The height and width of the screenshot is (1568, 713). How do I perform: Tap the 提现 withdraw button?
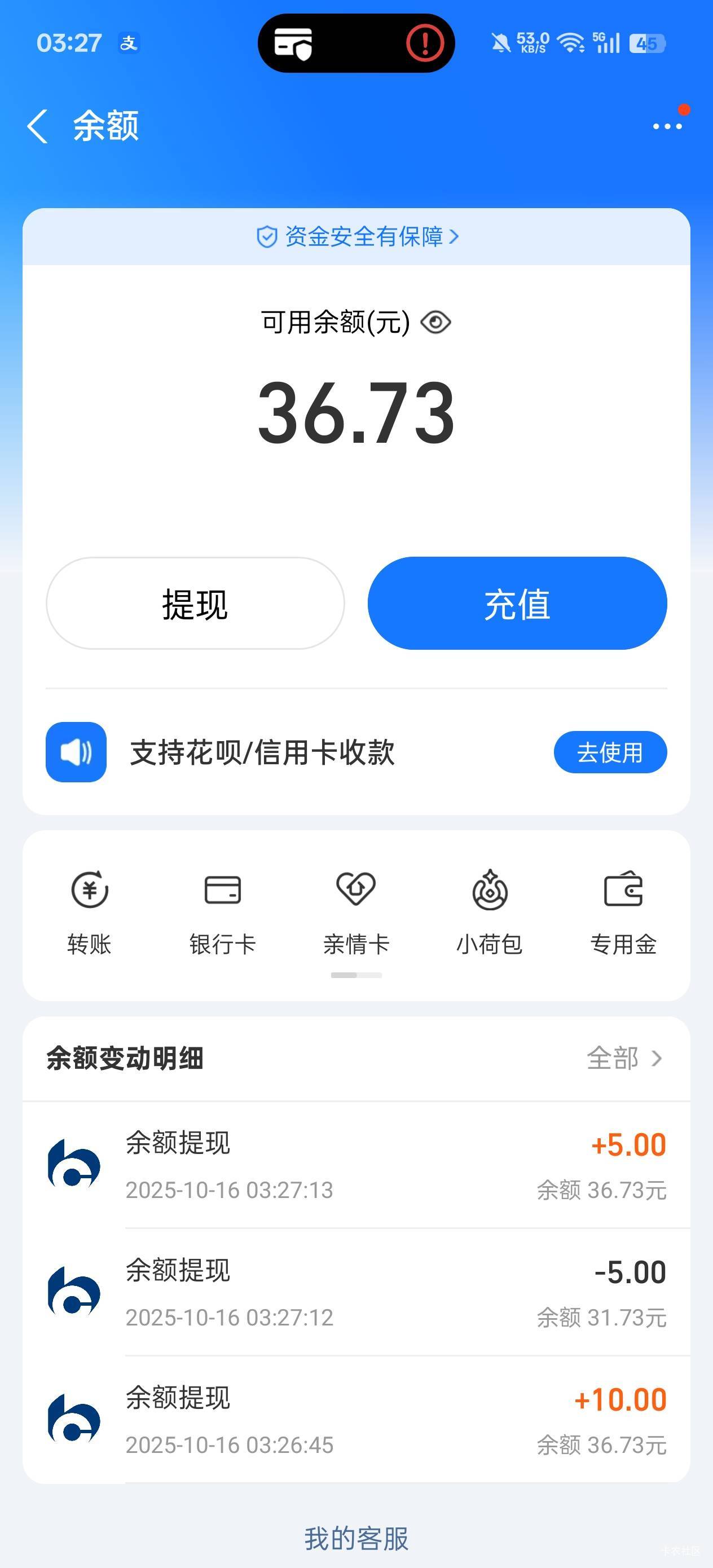click(195, 603)
